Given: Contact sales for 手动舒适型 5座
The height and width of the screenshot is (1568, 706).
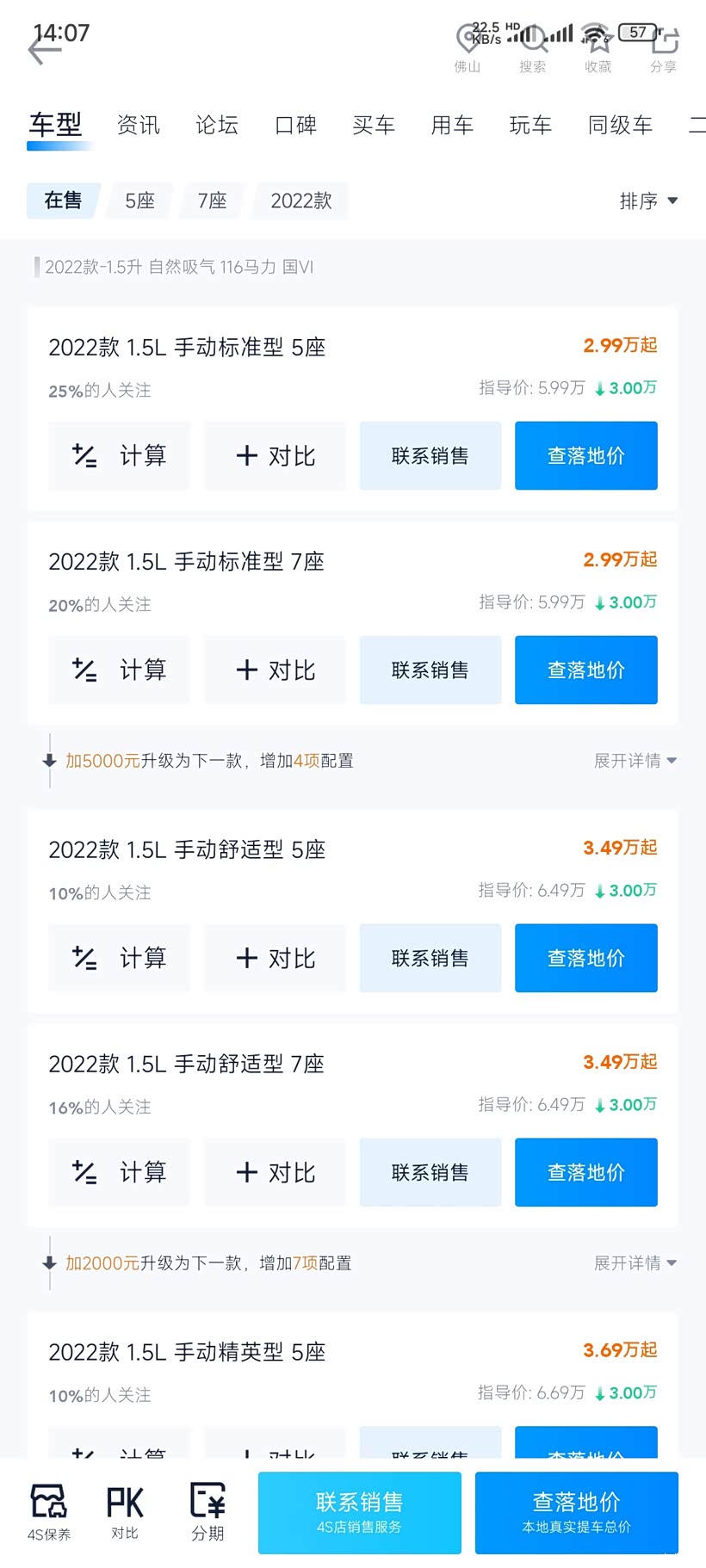Looking at the screenshot, I should click(x=430, y=958).
